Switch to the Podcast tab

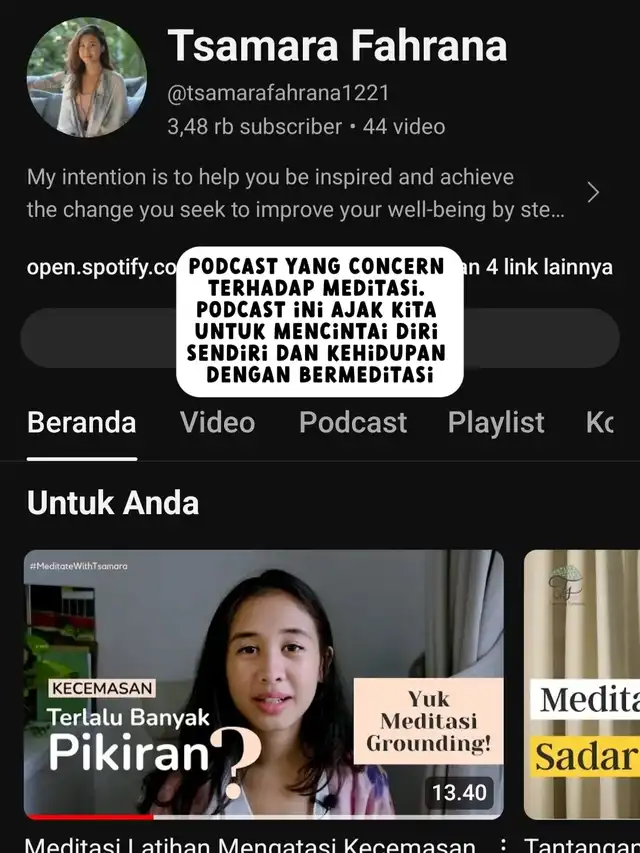[353, 422]
